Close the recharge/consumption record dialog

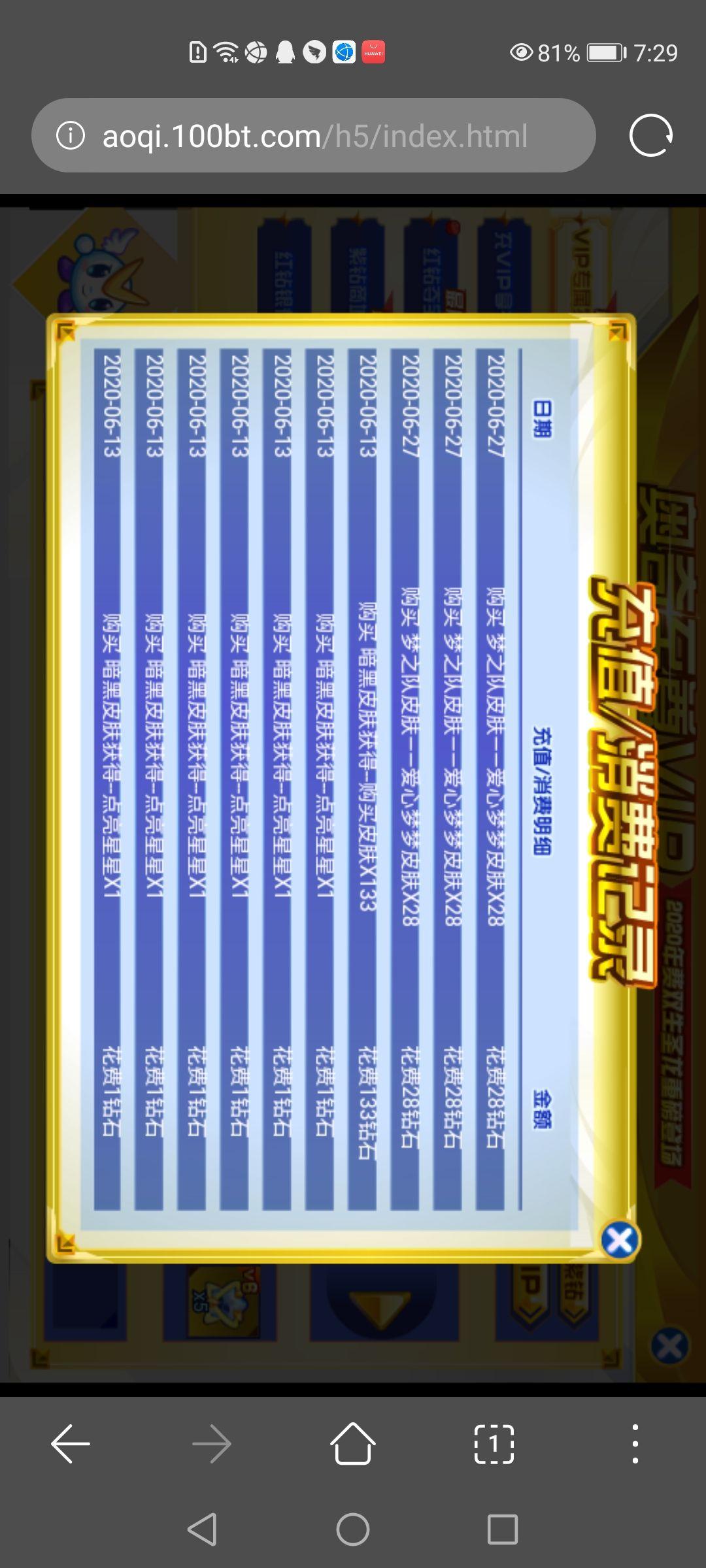pos(618,1240)
